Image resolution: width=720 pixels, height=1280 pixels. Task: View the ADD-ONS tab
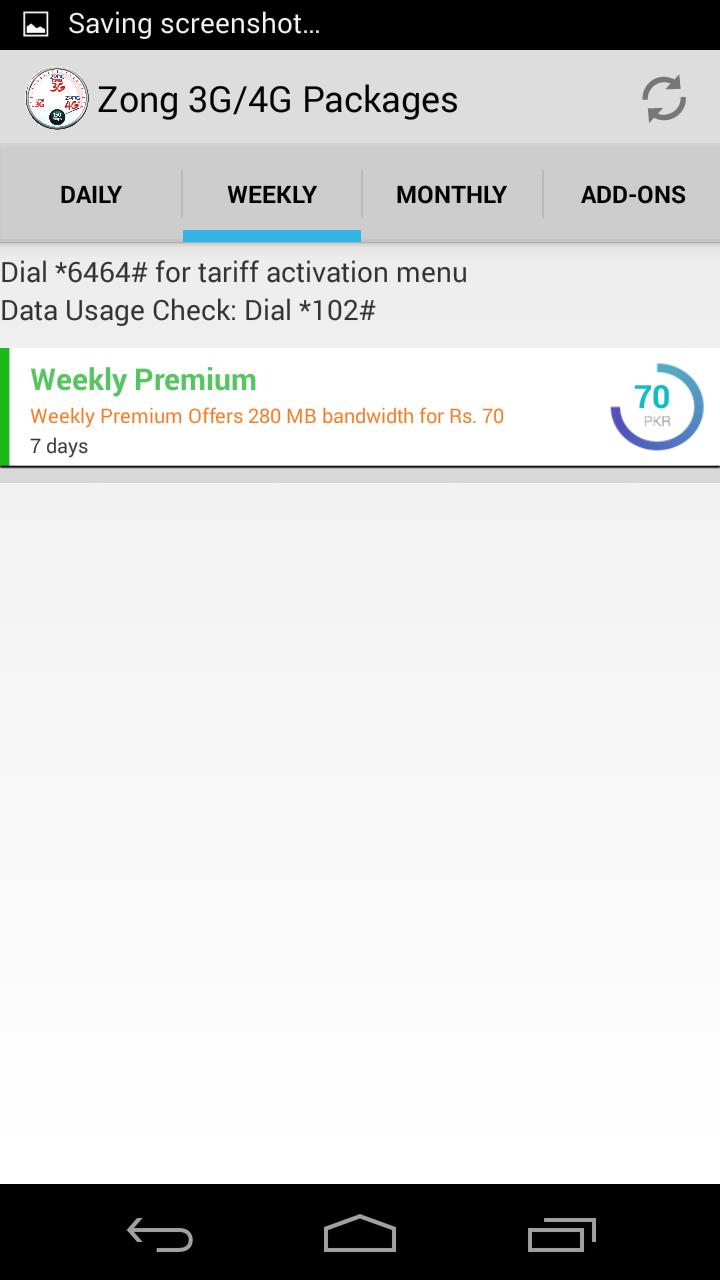point(634,194)
